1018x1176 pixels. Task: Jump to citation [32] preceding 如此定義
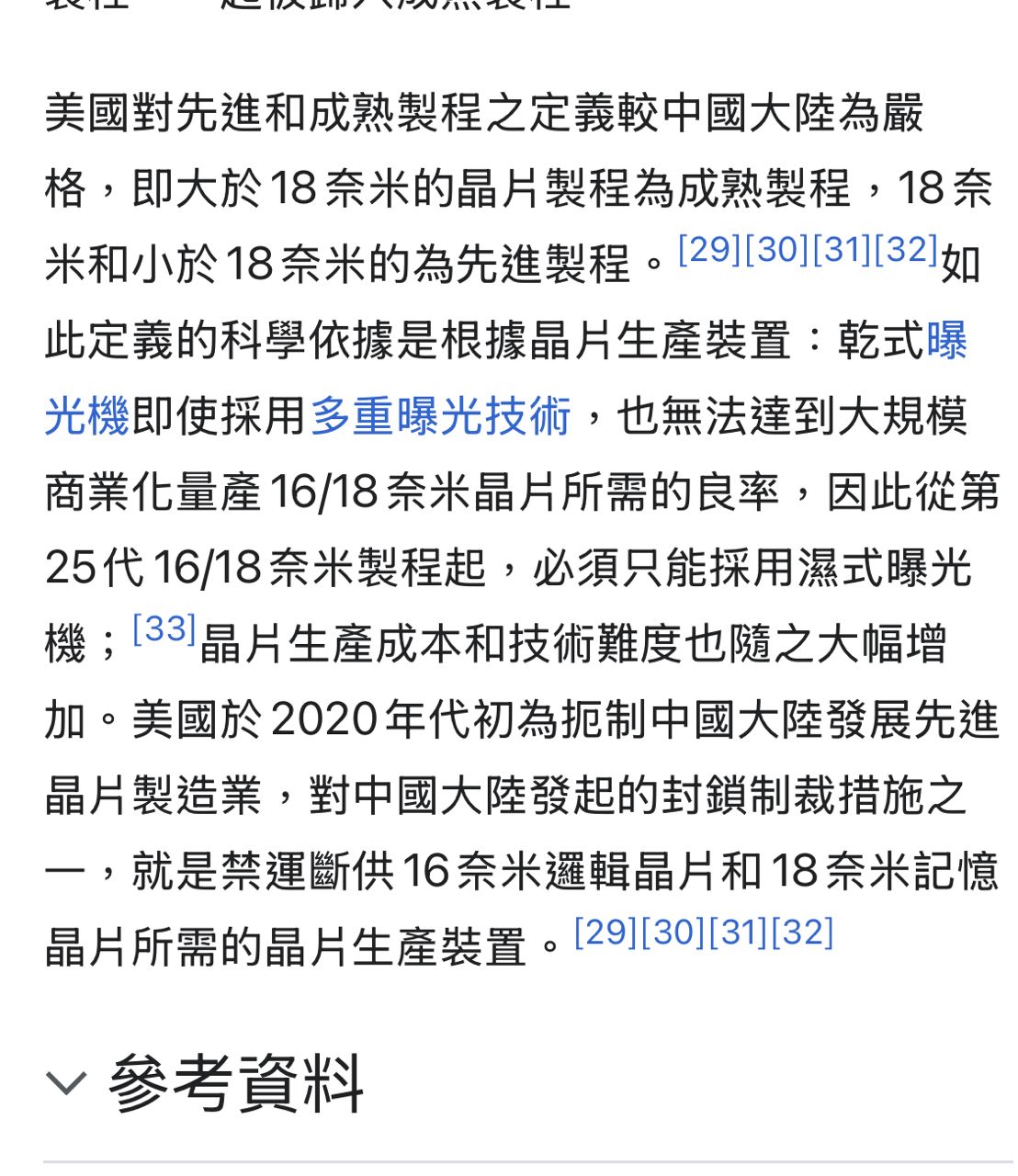(906, 250)
